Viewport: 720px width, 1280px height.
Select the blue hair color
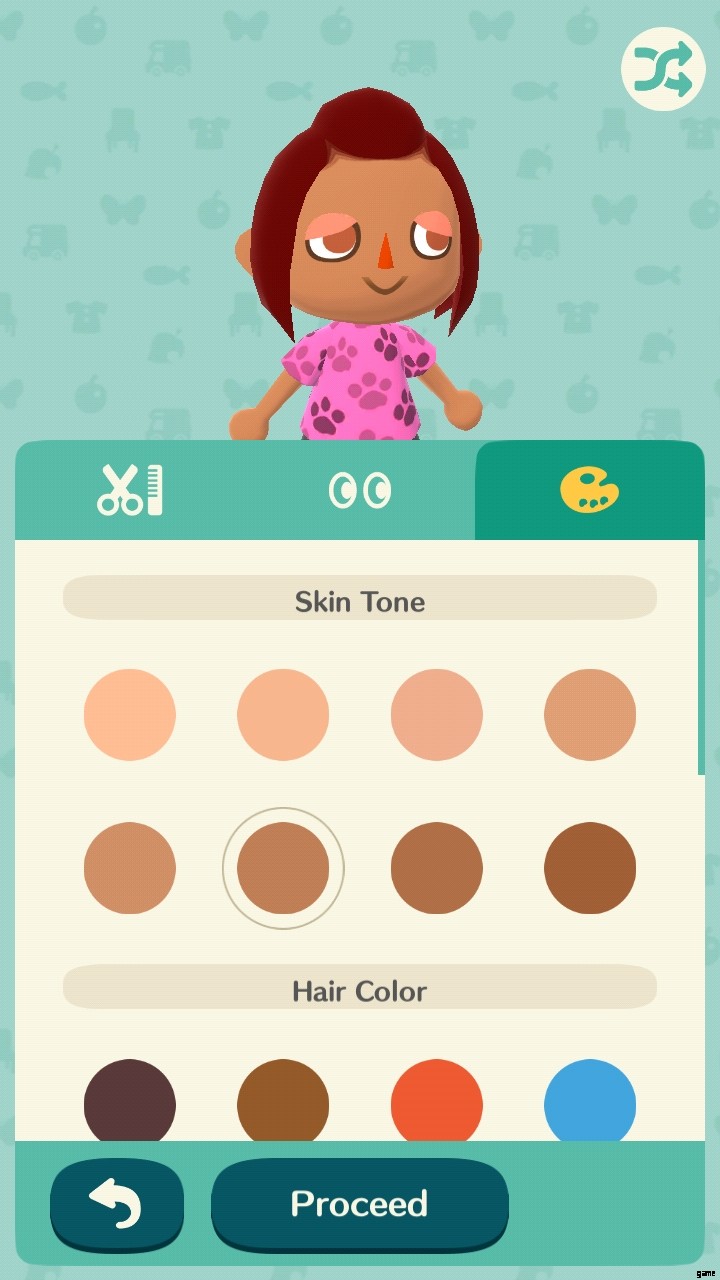click(590, 1100)
